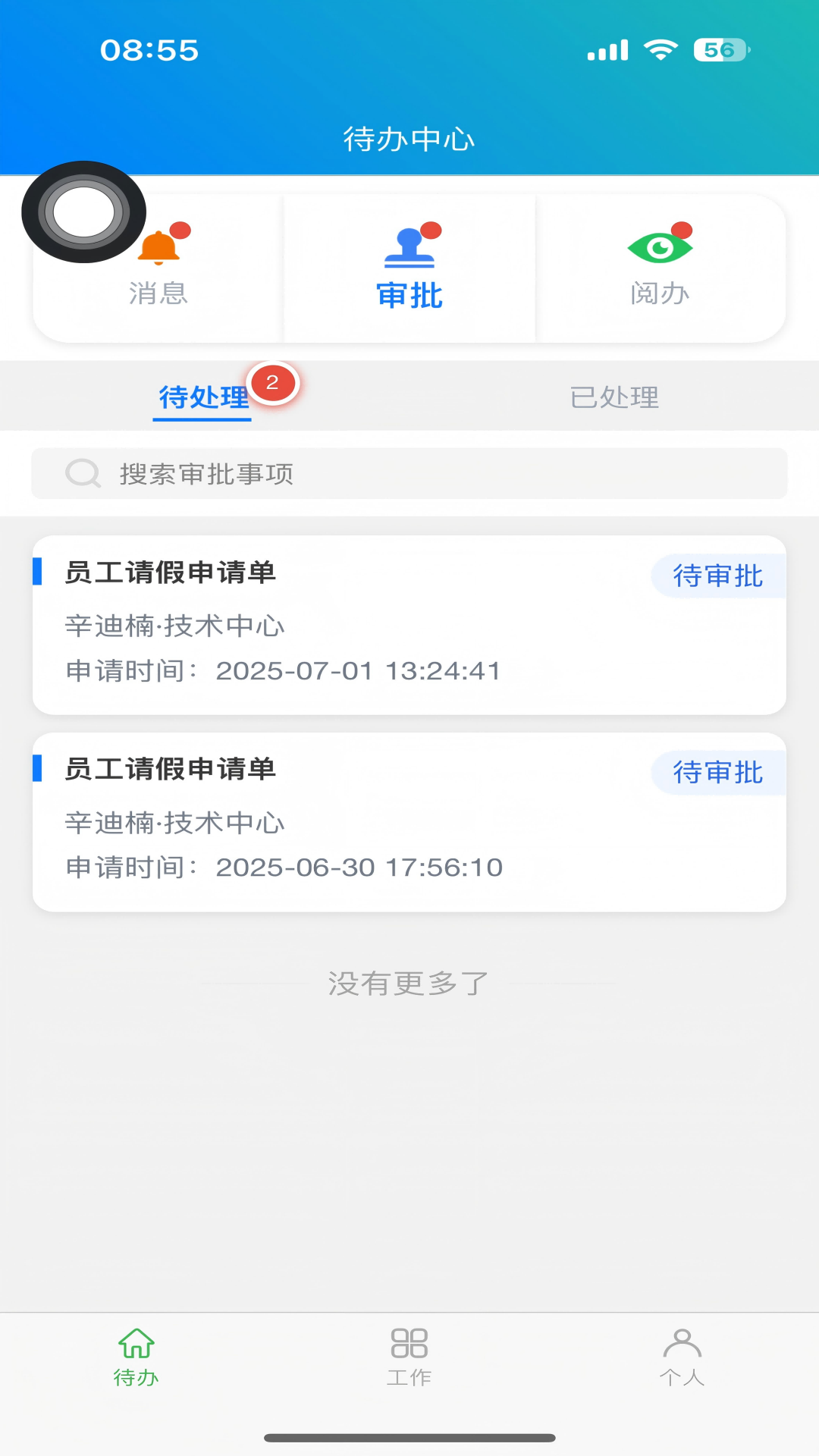Tap the AssistiveTouch floating button
Screen dimensions: 819x1456
(x=83, y=212)
